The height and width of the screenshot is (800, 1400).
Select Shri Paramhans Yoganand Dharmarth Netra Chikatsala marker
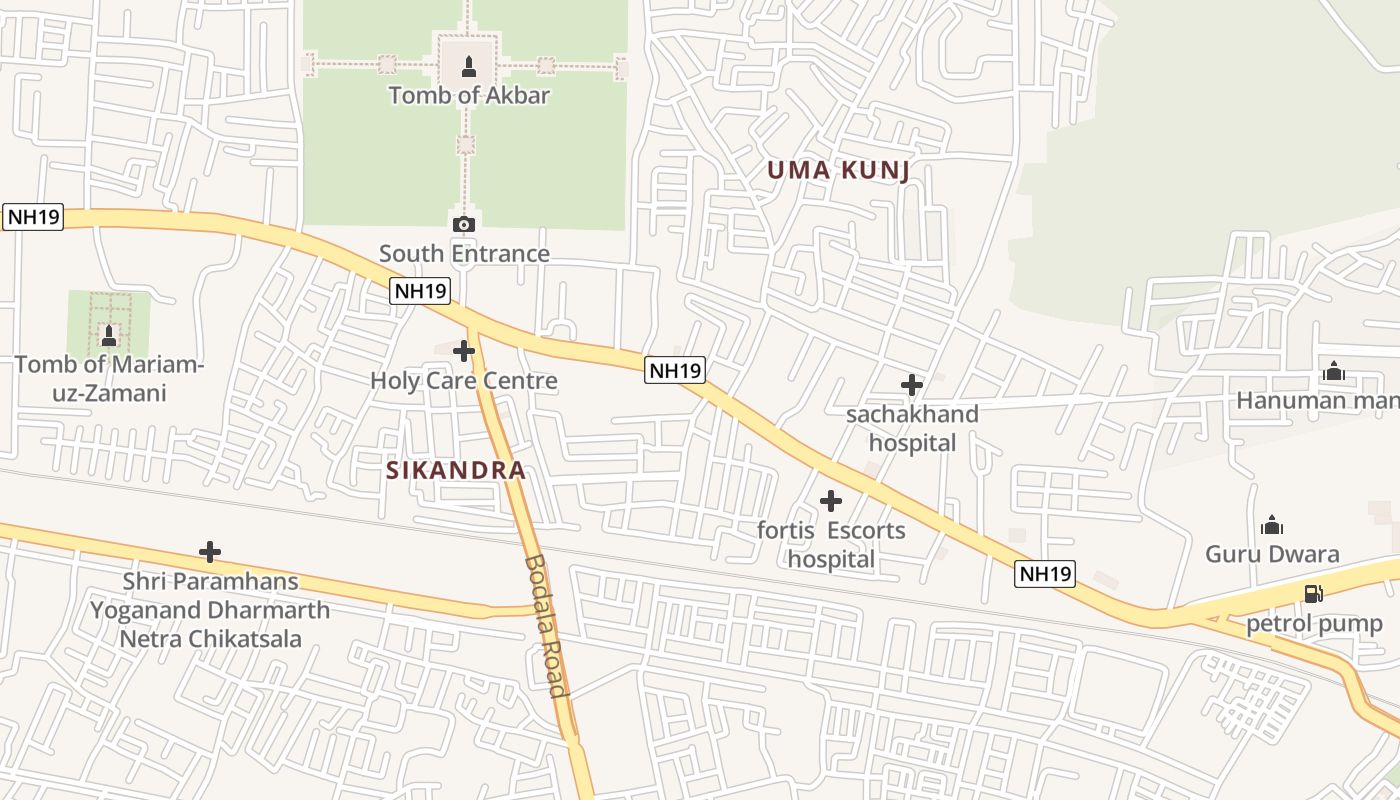tap(210, 551)
